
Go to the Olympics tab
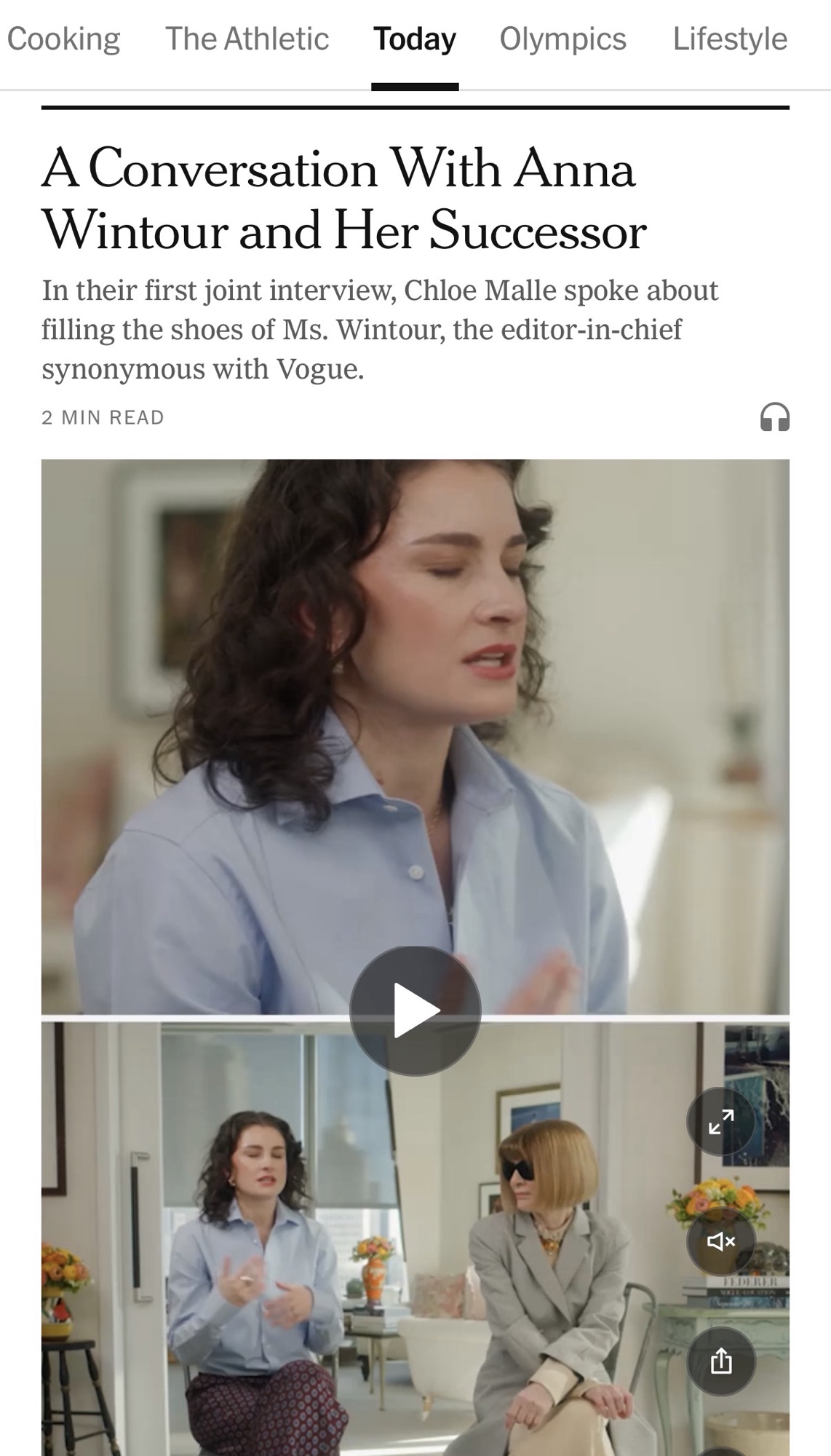pyautogui.click(x=562, y=39)
